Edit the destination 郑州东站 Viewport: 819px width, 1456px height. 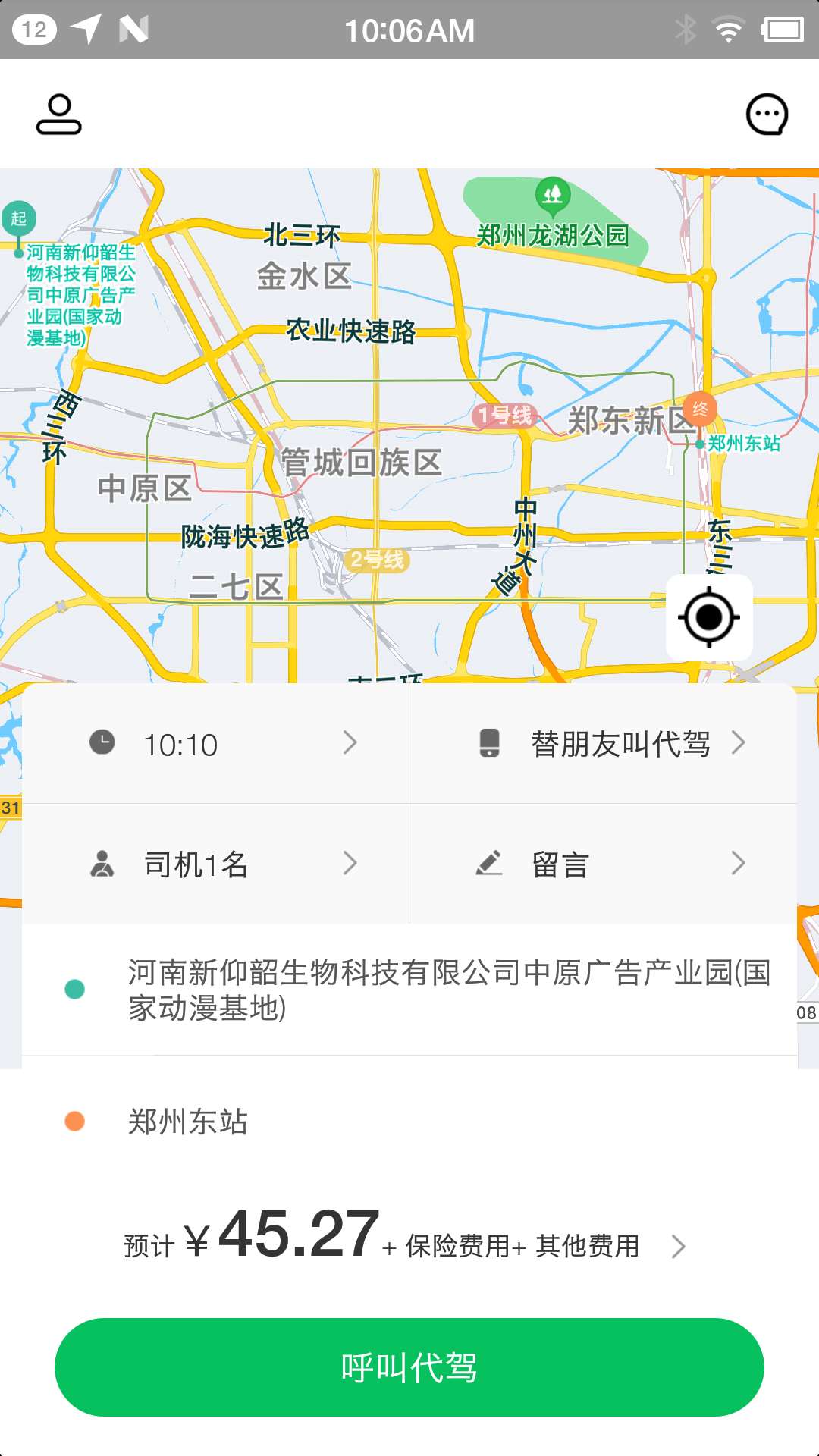click(x=409, y=1122)
